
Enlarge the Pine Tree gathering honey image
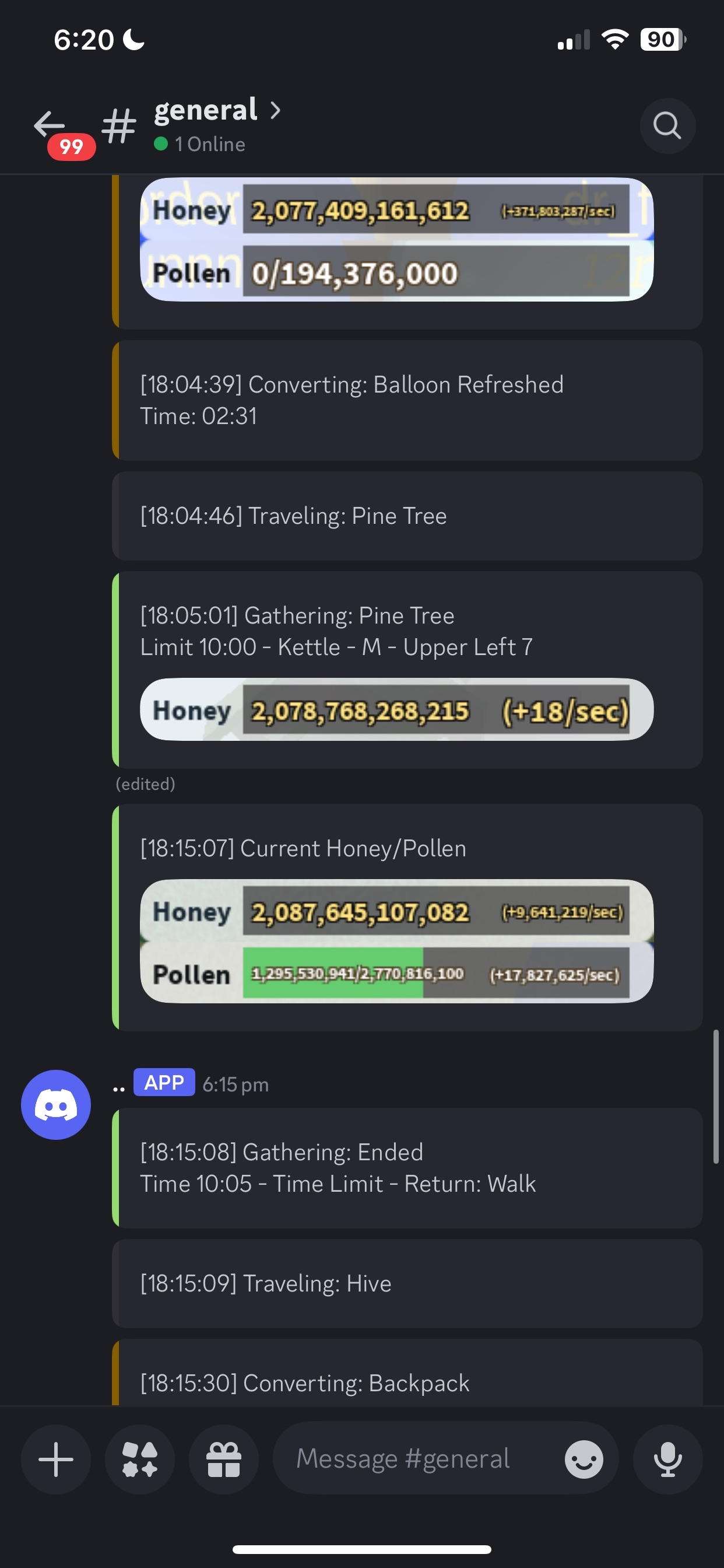pos(396,710)
